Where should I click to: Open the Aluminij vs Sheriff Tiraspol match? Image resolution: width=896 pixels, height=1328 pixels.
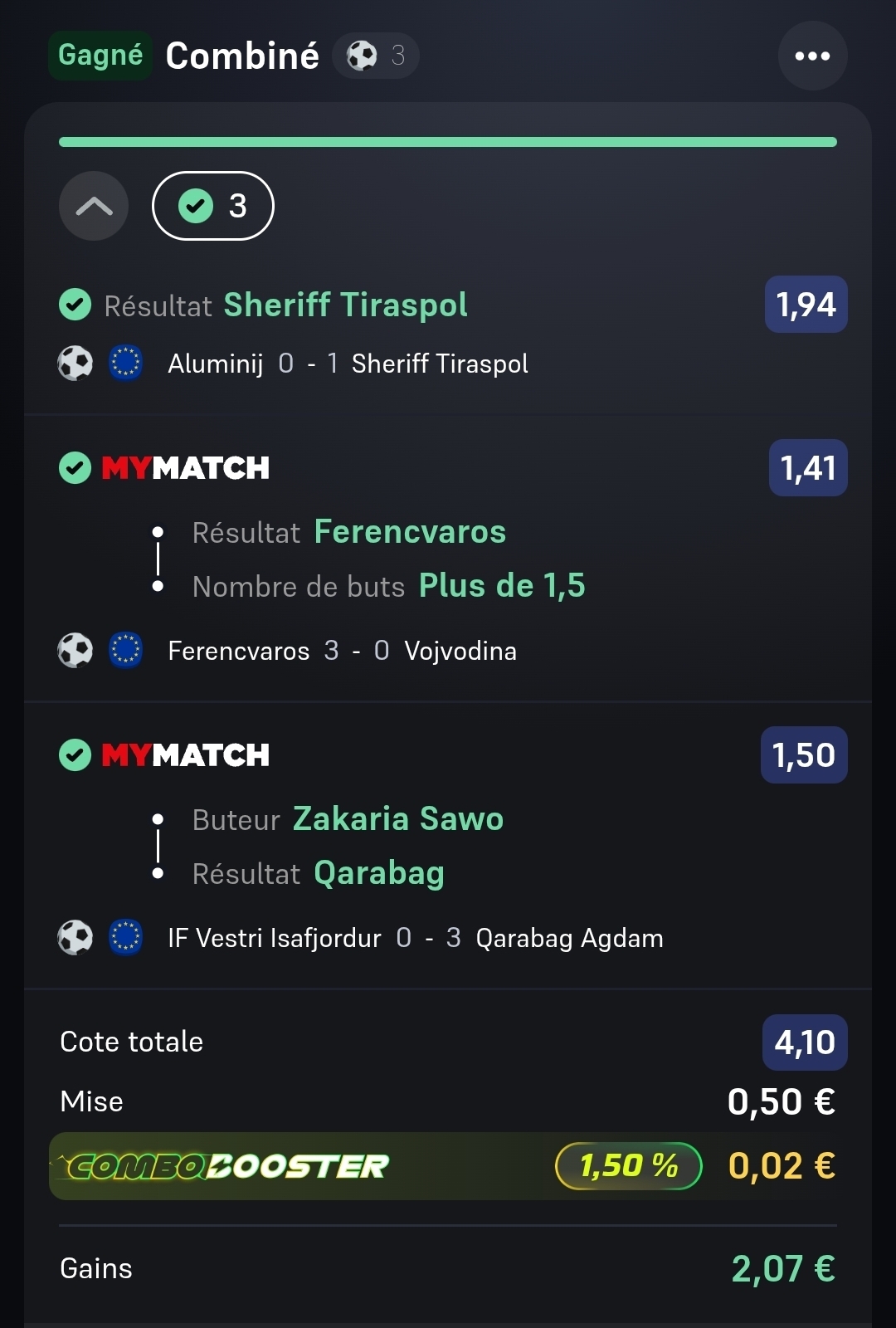tap(348, 364)
